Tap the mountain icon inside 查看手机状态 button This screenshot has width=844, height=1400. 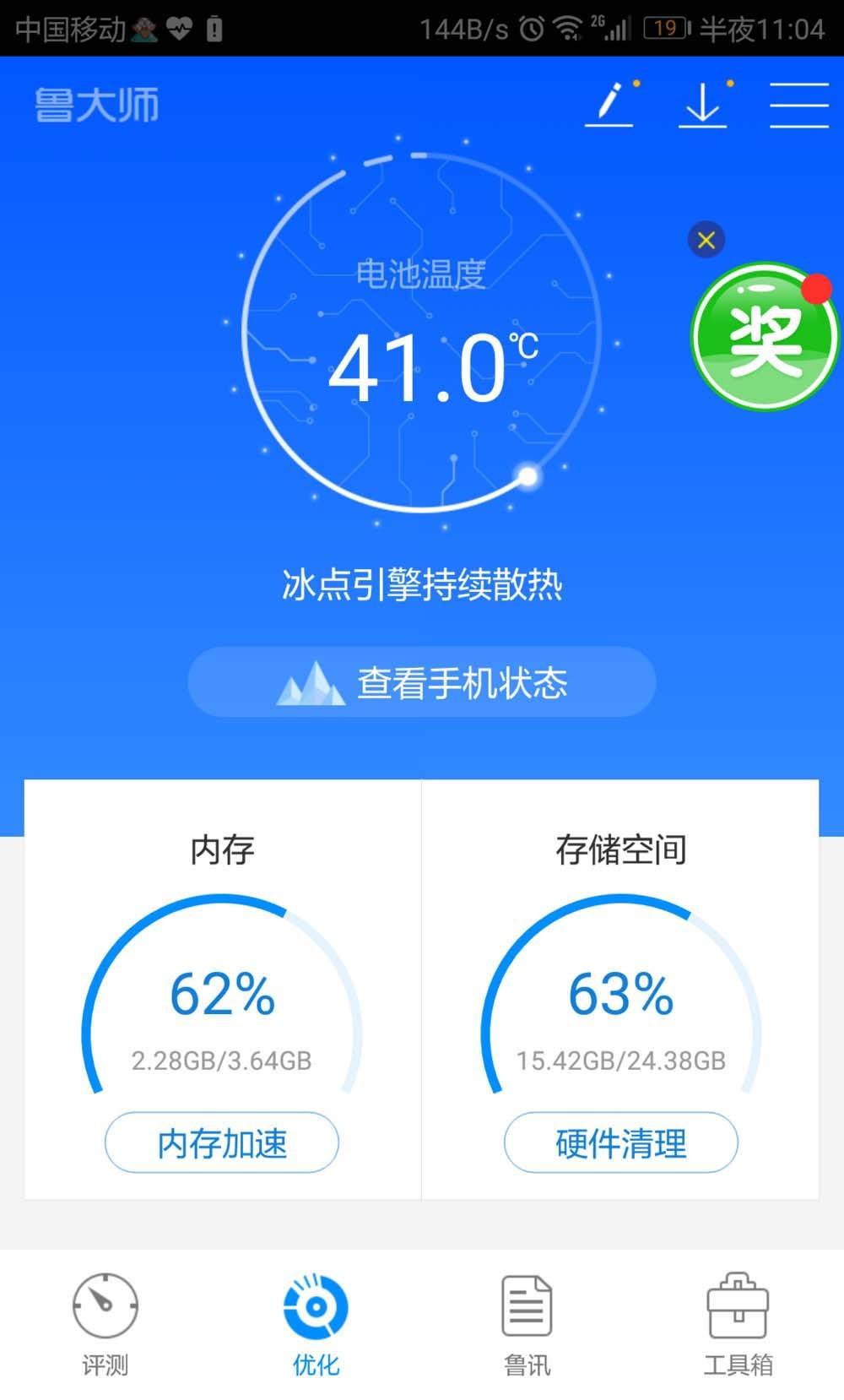(309, 684)
